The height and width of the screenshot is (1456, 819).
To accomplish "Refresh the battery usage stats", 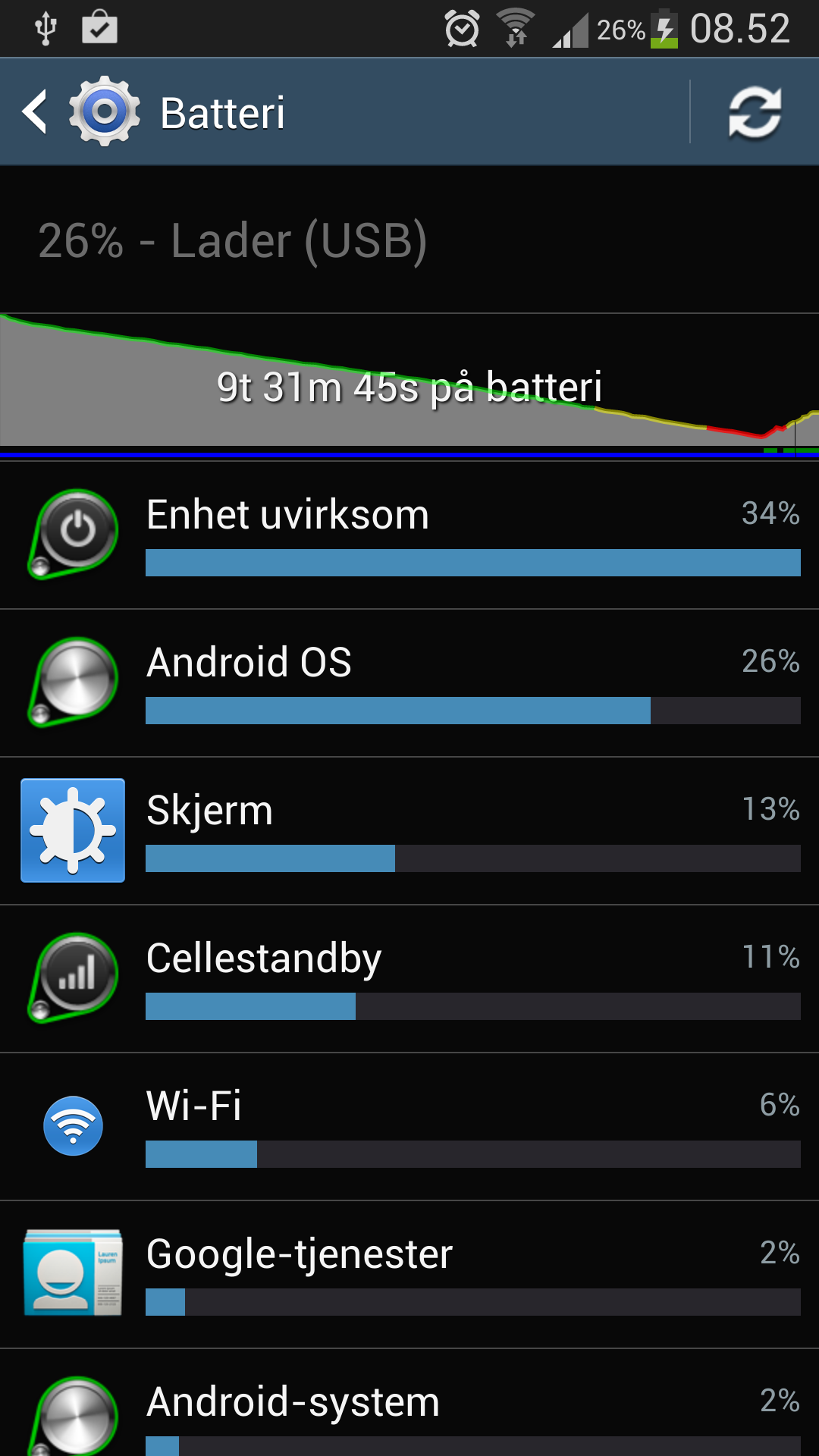I will click(755, 112).
